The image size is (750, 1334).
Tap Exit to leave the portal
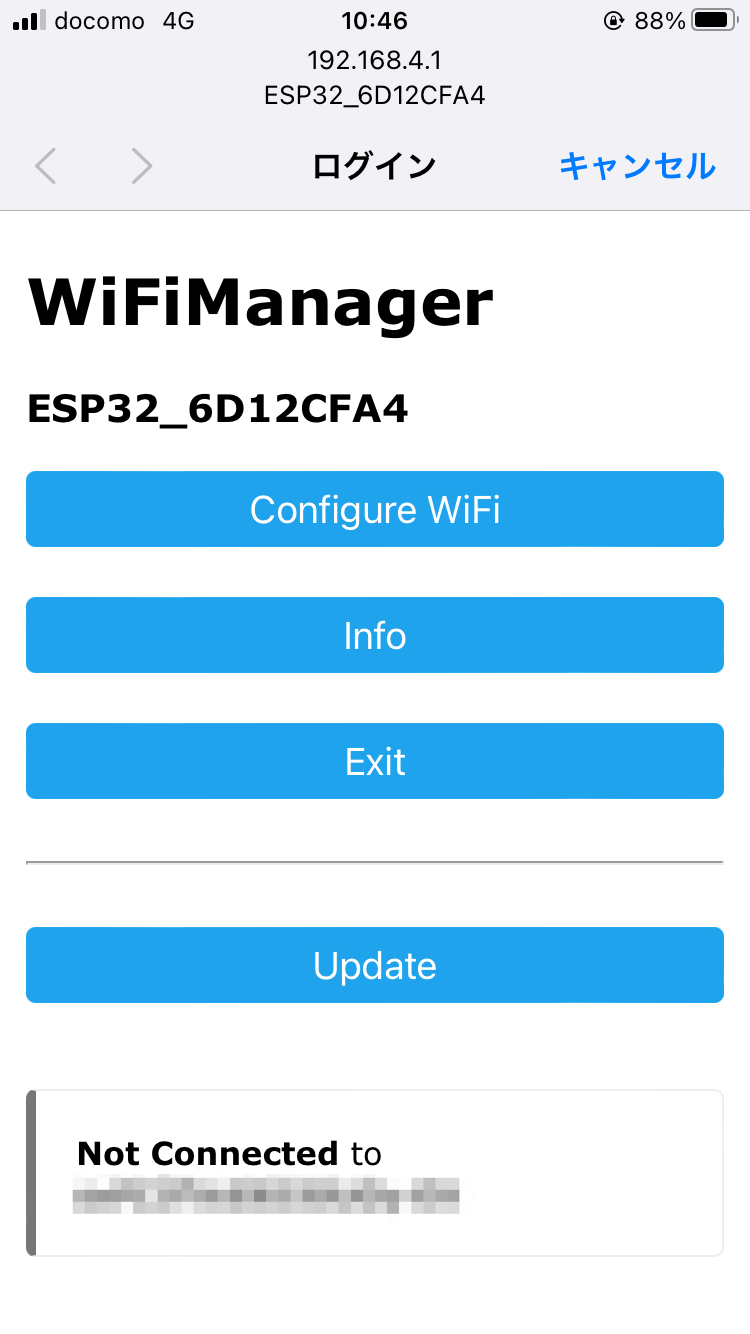point(374,761)
